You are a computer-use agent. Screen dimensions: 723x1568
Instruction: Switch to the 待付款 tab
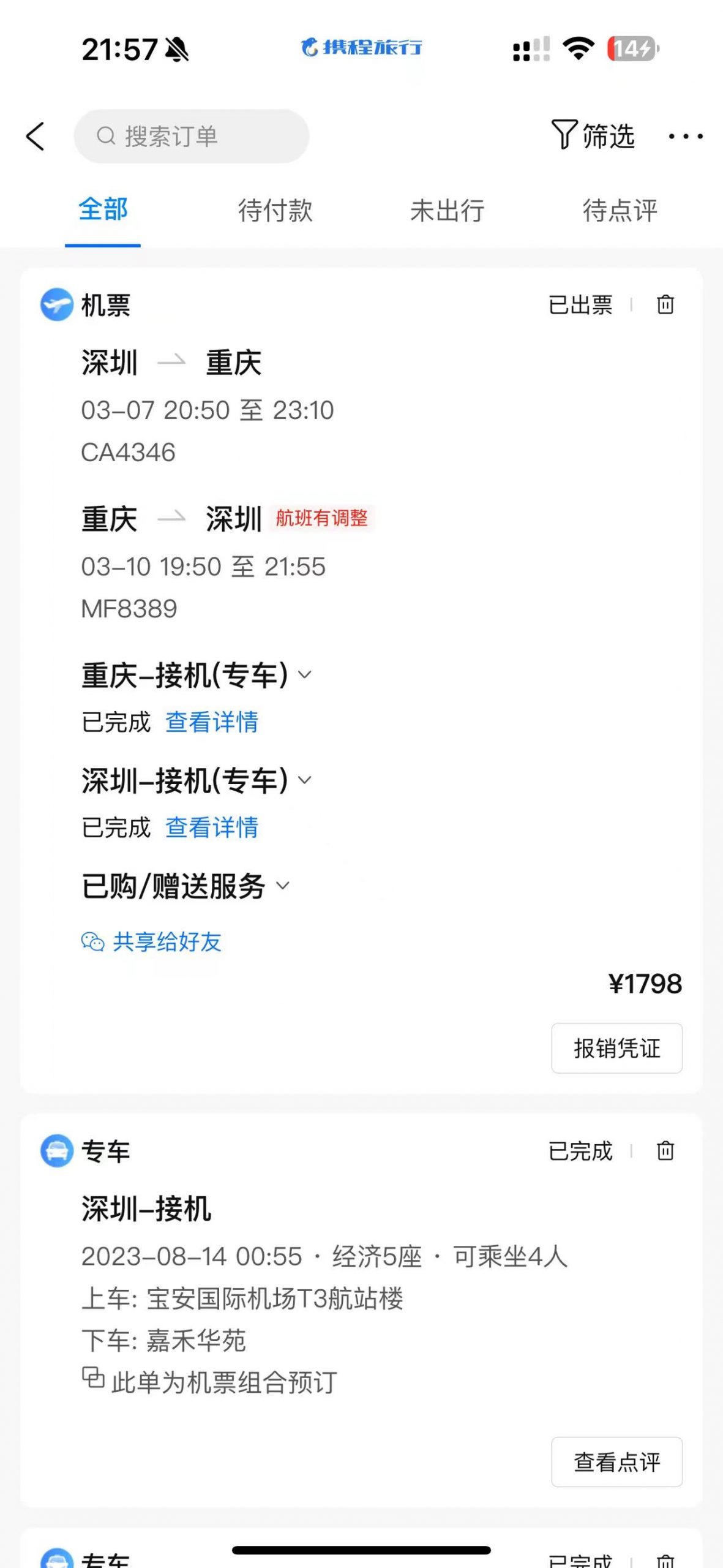pyautogui.click(x=275, y=210)
